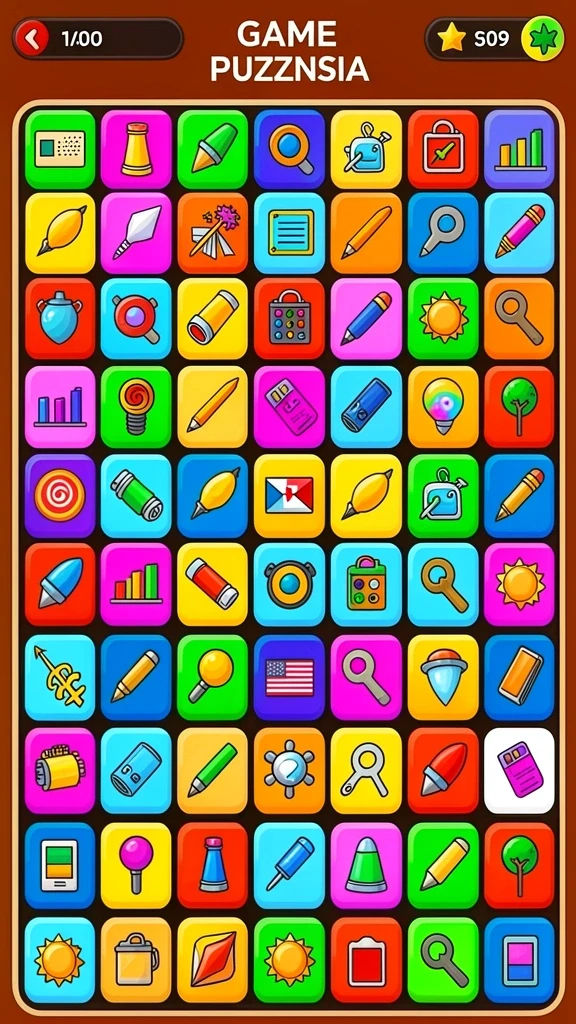Tap the blue vase on red tile
Image resolution: width=576 pixels, height=1024 pixels.
59,318
